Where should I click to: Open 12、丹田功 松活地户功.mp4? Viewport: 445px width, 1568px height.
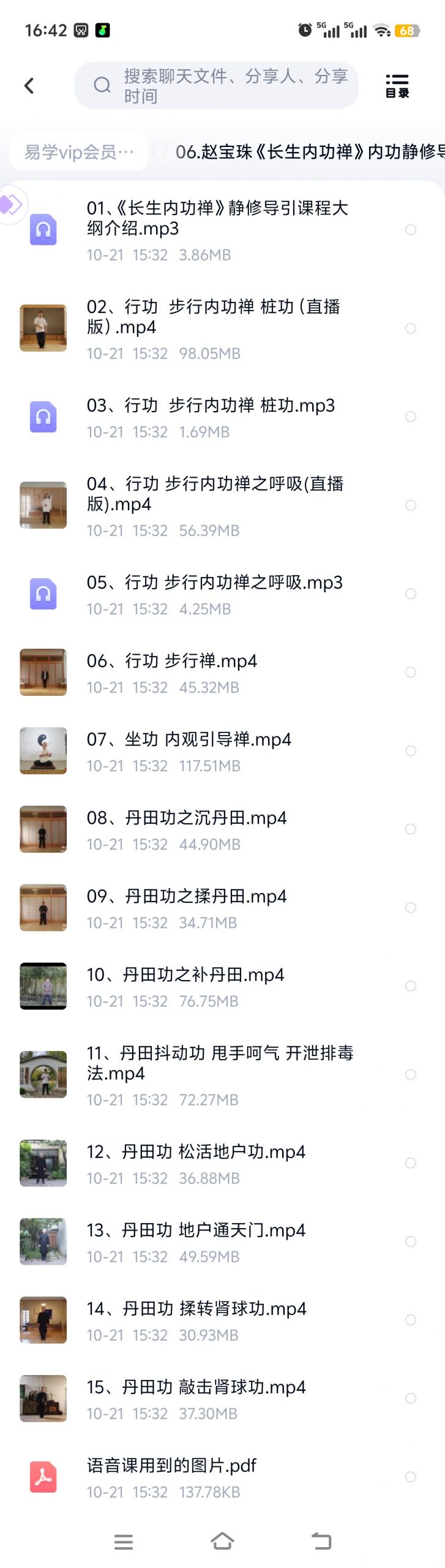click(x=196, y=1152)
